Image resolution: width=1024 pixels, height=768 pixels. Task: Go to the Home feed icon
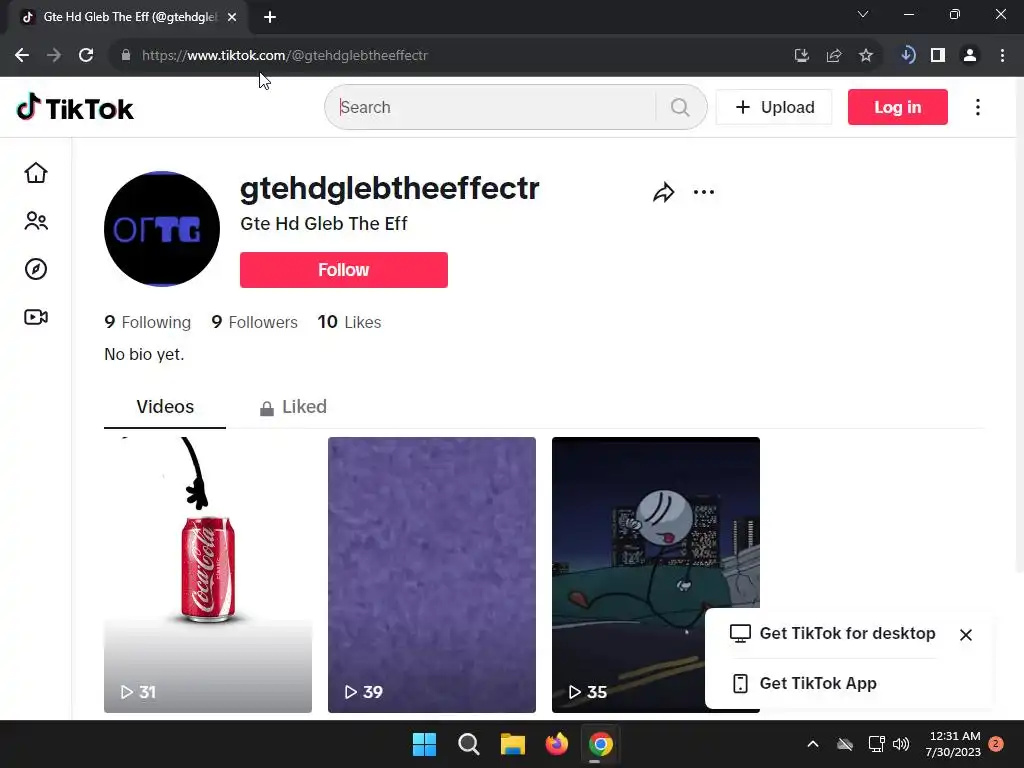[x=36, y=173]
